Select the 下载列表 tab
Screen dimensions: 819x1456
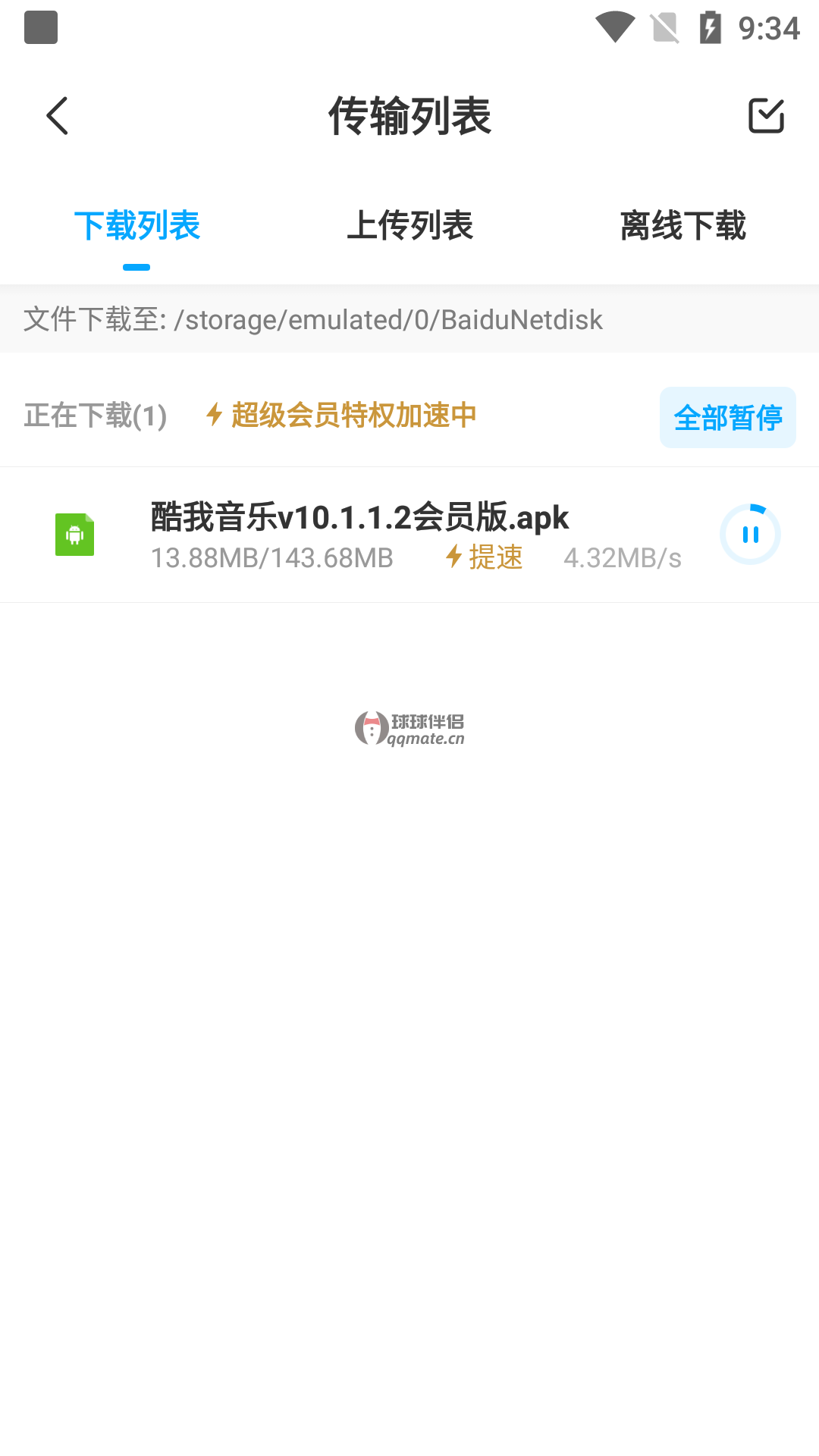[x=137, y=226]
